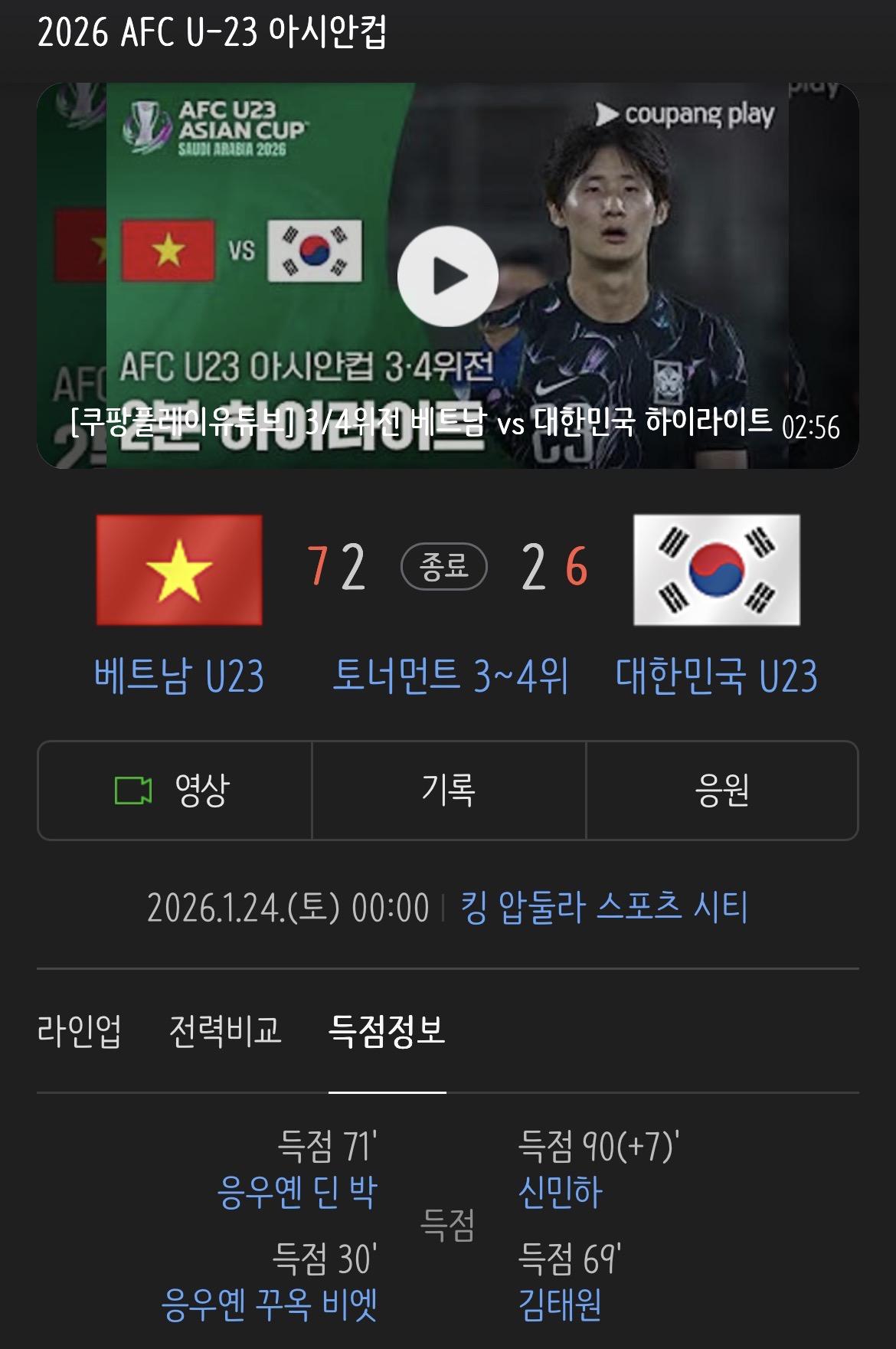Switch to the 전력비교 tab
This screenshot has height=1349, width=896.
point(225,1031)
